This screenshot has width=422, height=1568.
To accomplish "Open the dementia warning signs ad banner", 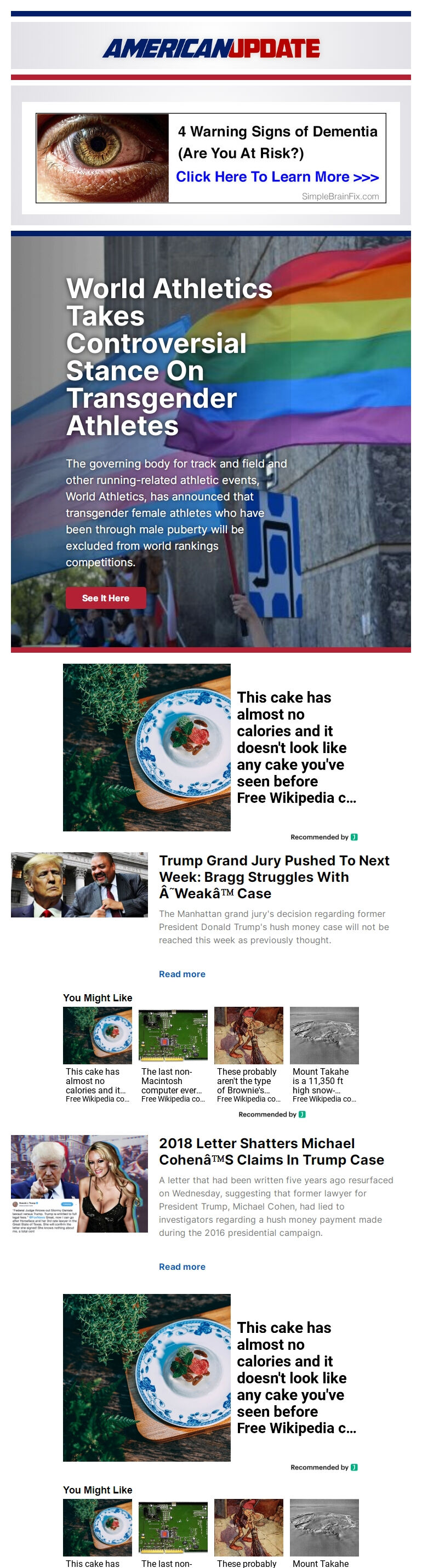I will [210, 158].
